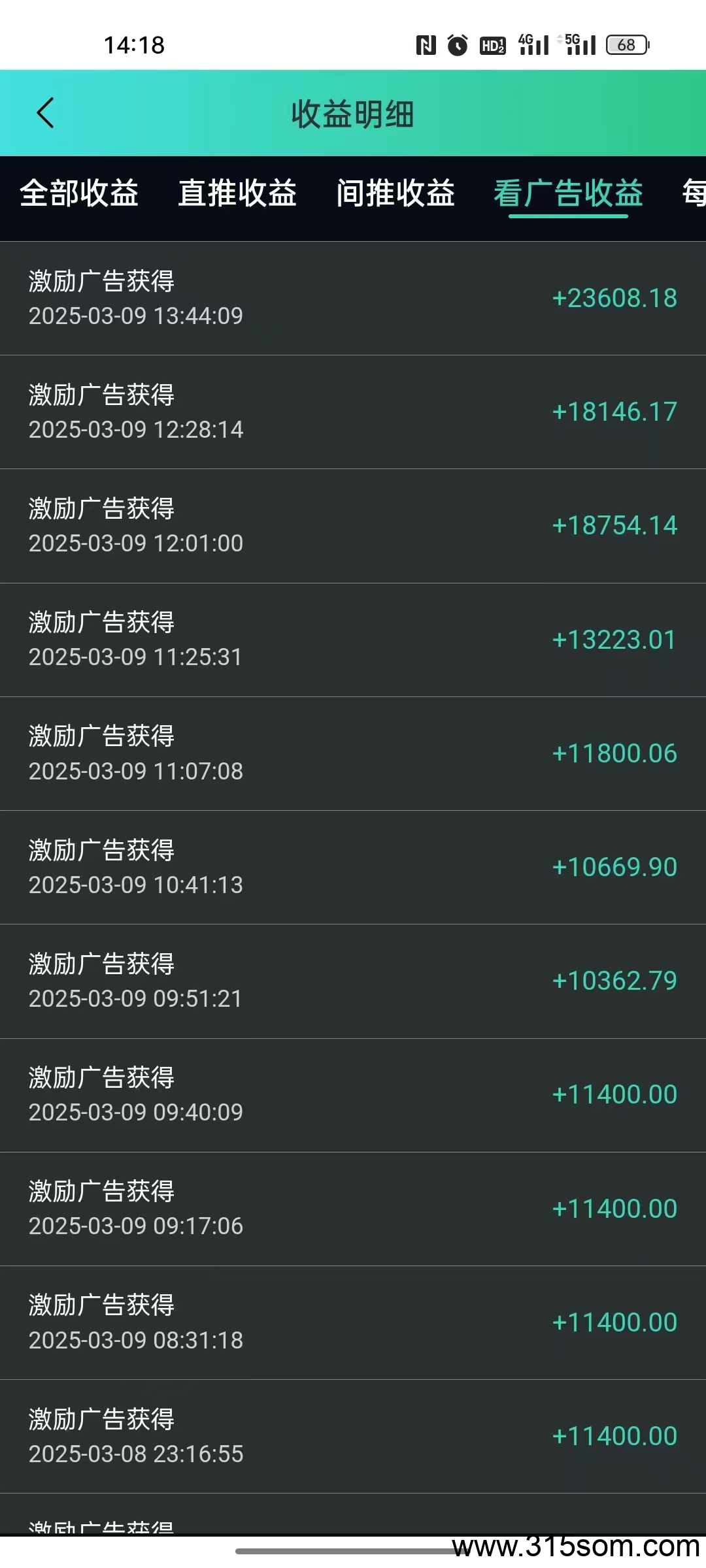Switch to the 直推收益 tab
The height and width of the screenshot is (1568, 706).
(237, 193)
